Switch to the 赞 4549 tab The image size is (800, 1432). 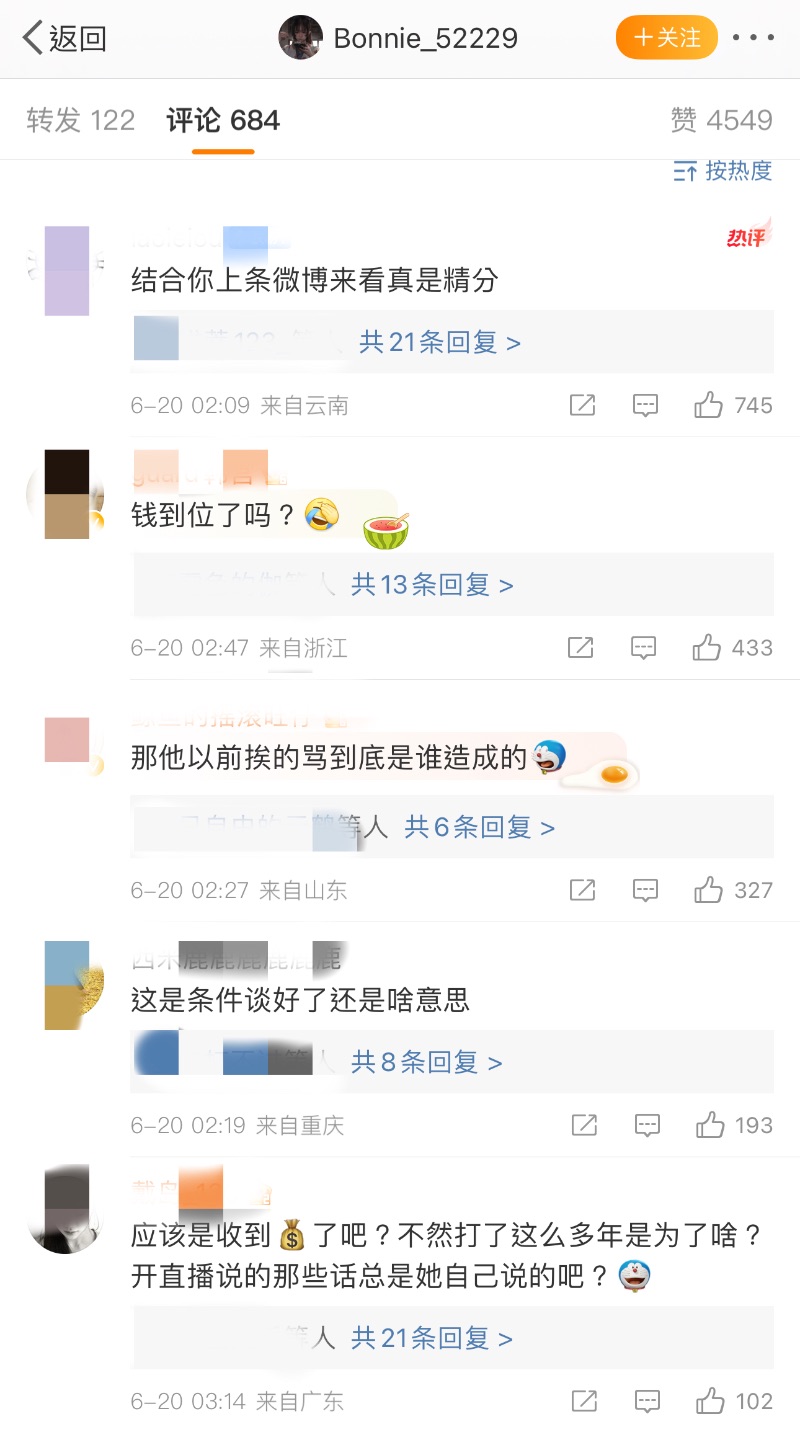pyautogui.click(x=721, y=121)
